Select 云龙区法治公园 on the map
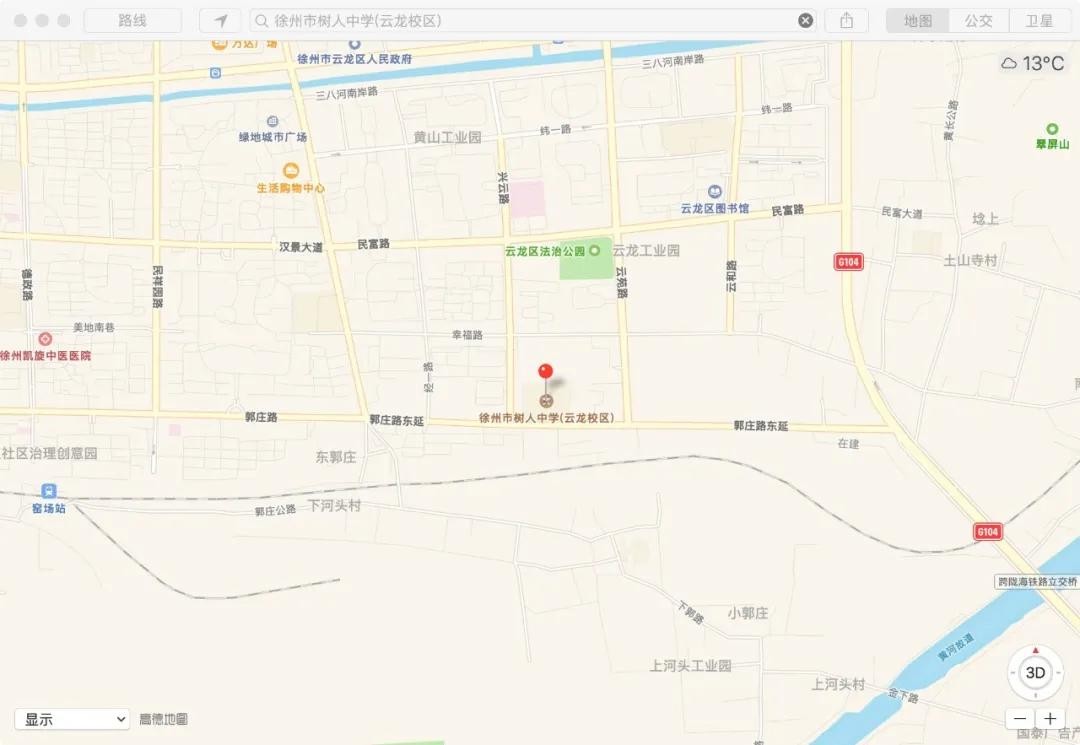The image size is (1080, 745). [595, 250]
